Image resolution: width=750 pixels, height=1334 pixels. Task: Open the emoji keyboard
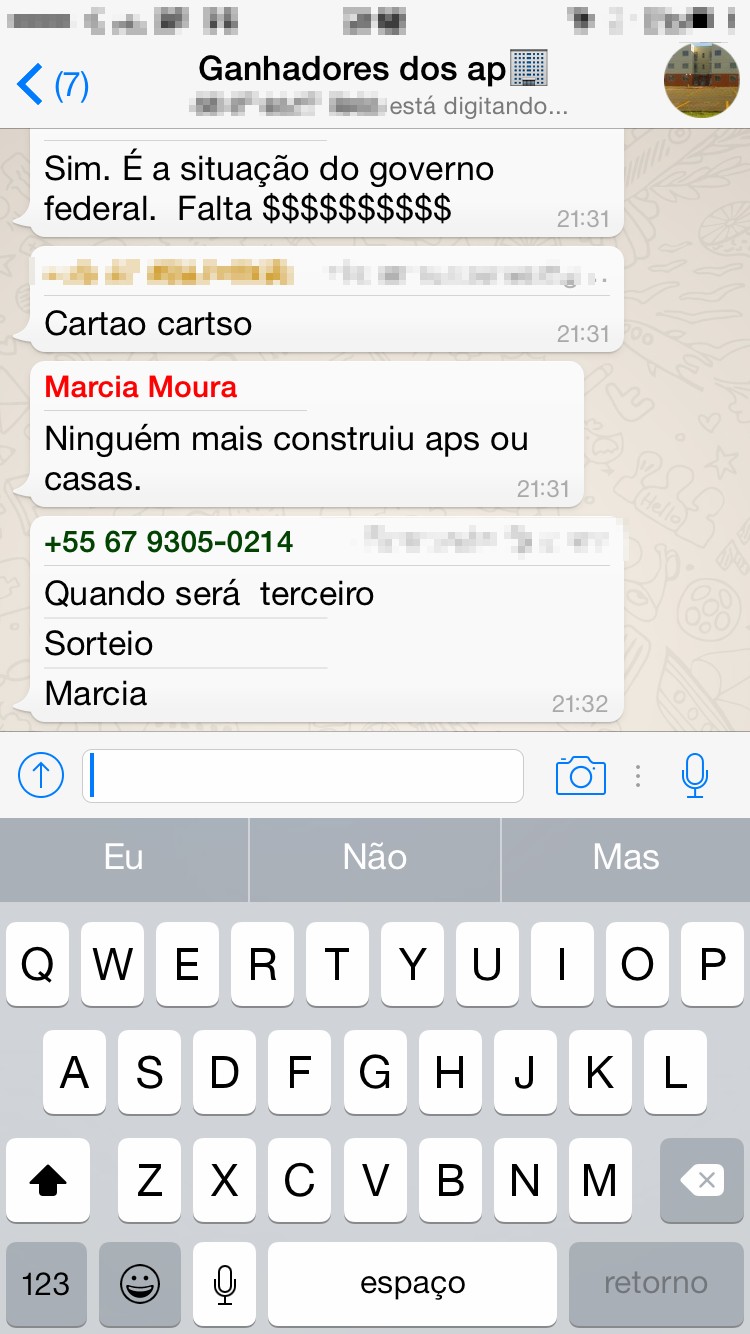point(139,1284)
